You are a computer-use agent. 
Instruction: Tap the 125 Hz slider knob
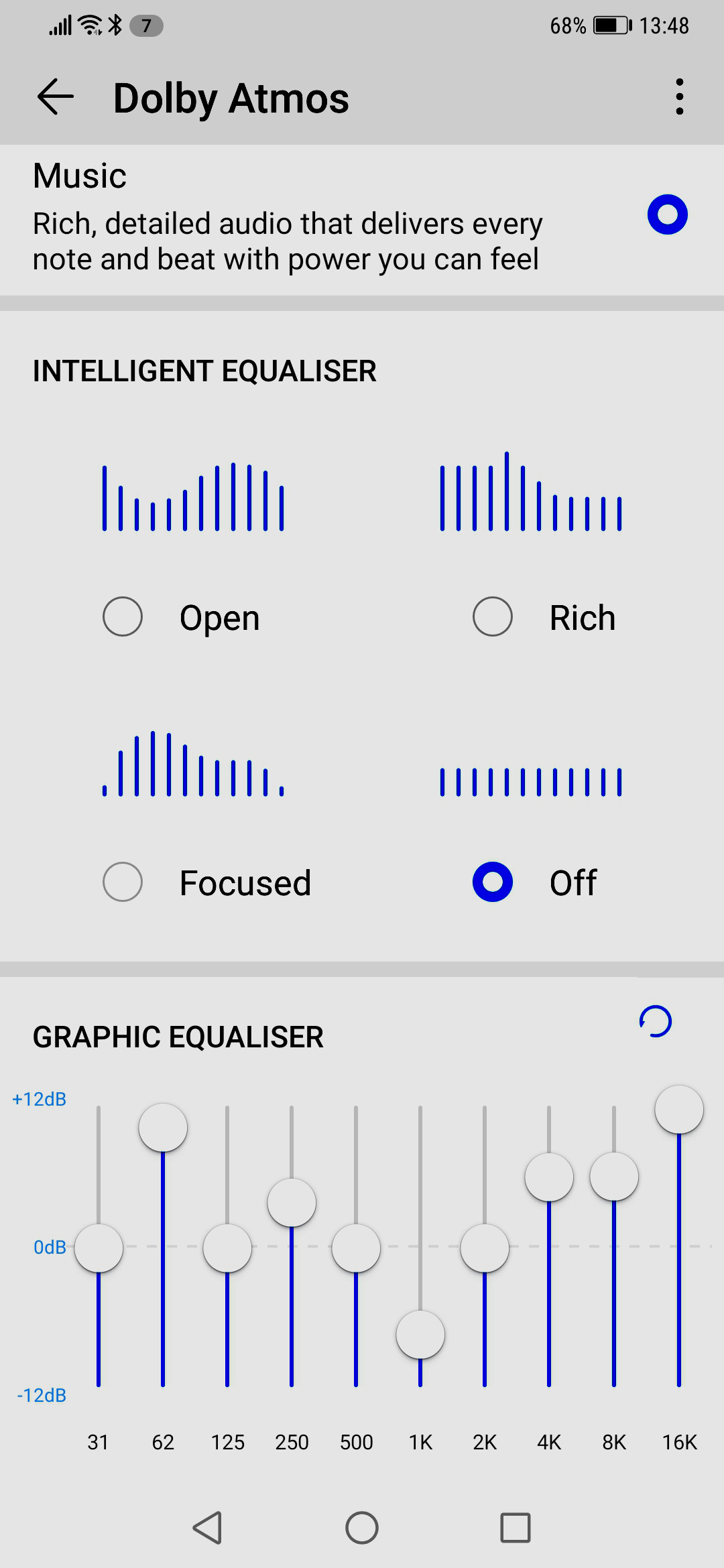coord(227,1248)
